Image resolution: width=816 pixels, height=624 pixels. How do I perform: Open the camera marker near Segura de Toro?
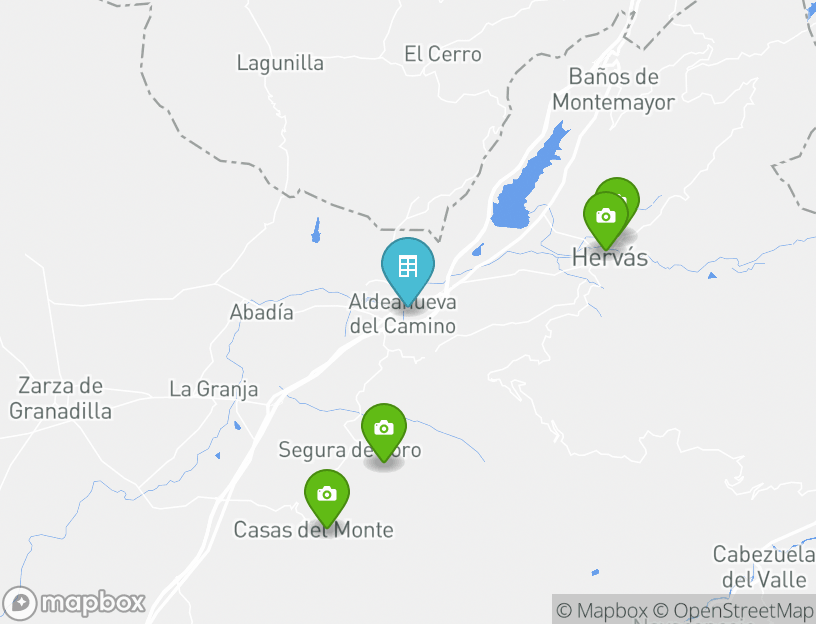[x=383, y=429]
